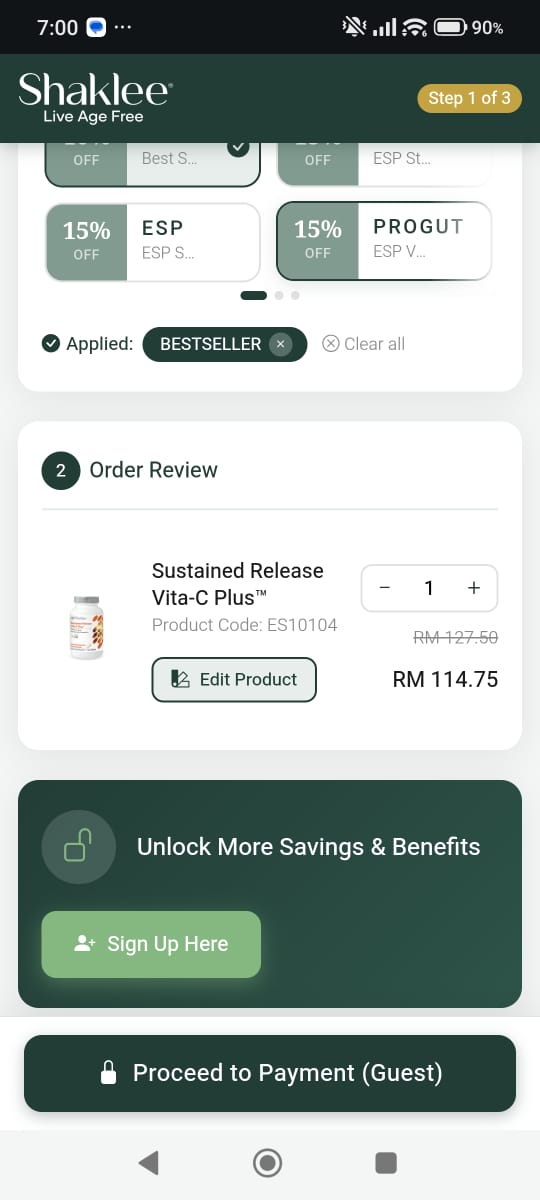Select the PROGUT 15% off coupon
This screenshot has width=540, height=1200.
tap(384, 241)
